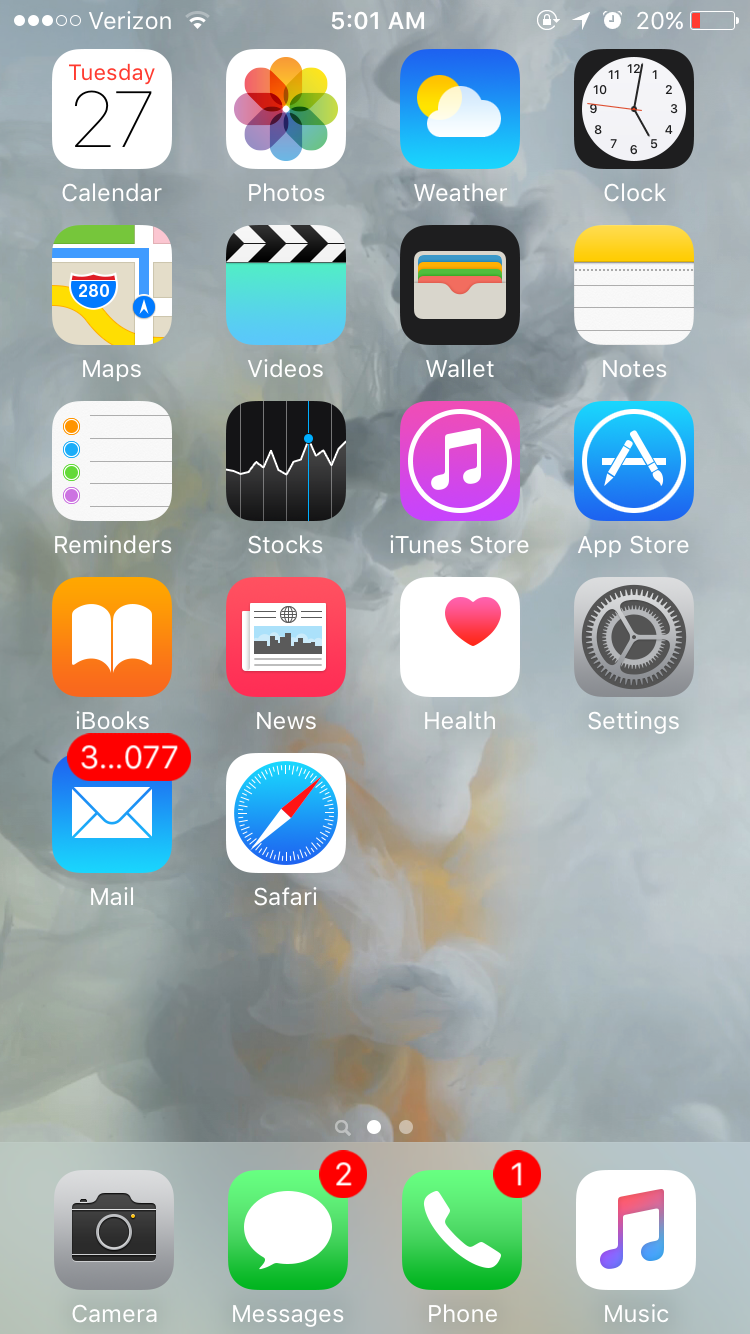Open Wallet
The image size is (750, 1334).
pos(460,285)
